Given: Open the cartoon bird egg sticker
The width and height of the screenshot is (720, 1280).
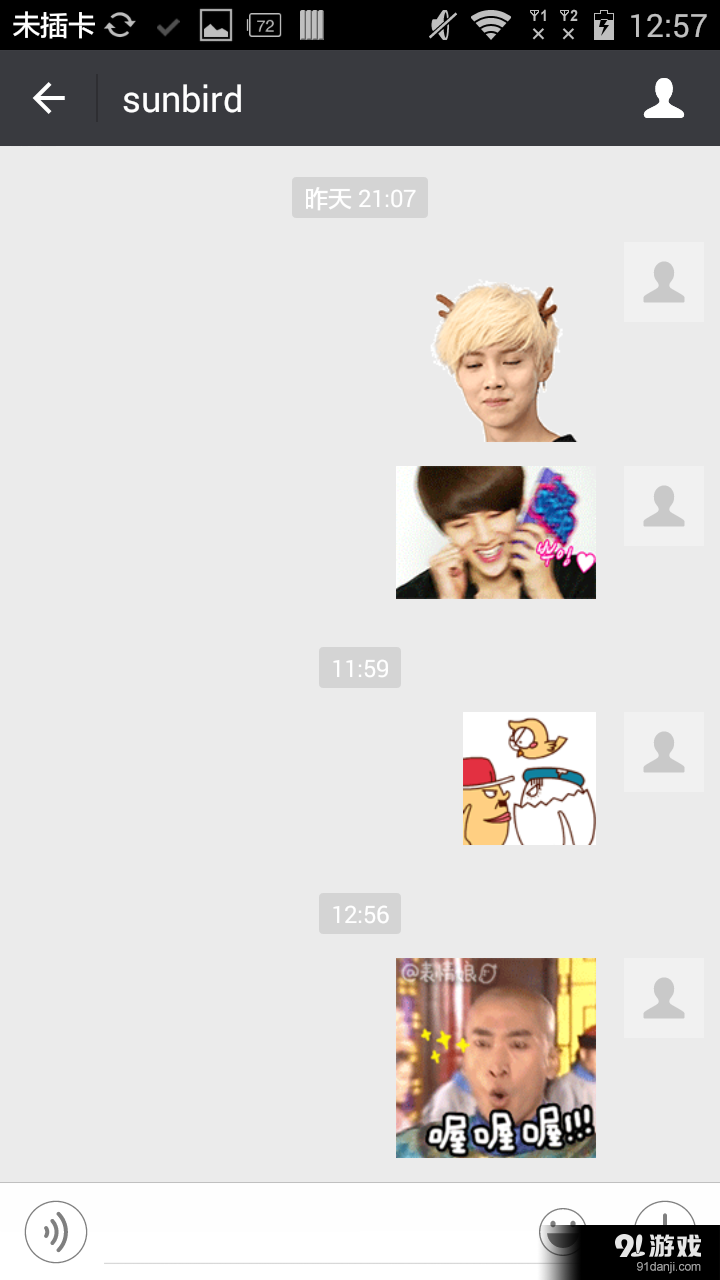Looking at the screenshot, I should click(529, 778).
